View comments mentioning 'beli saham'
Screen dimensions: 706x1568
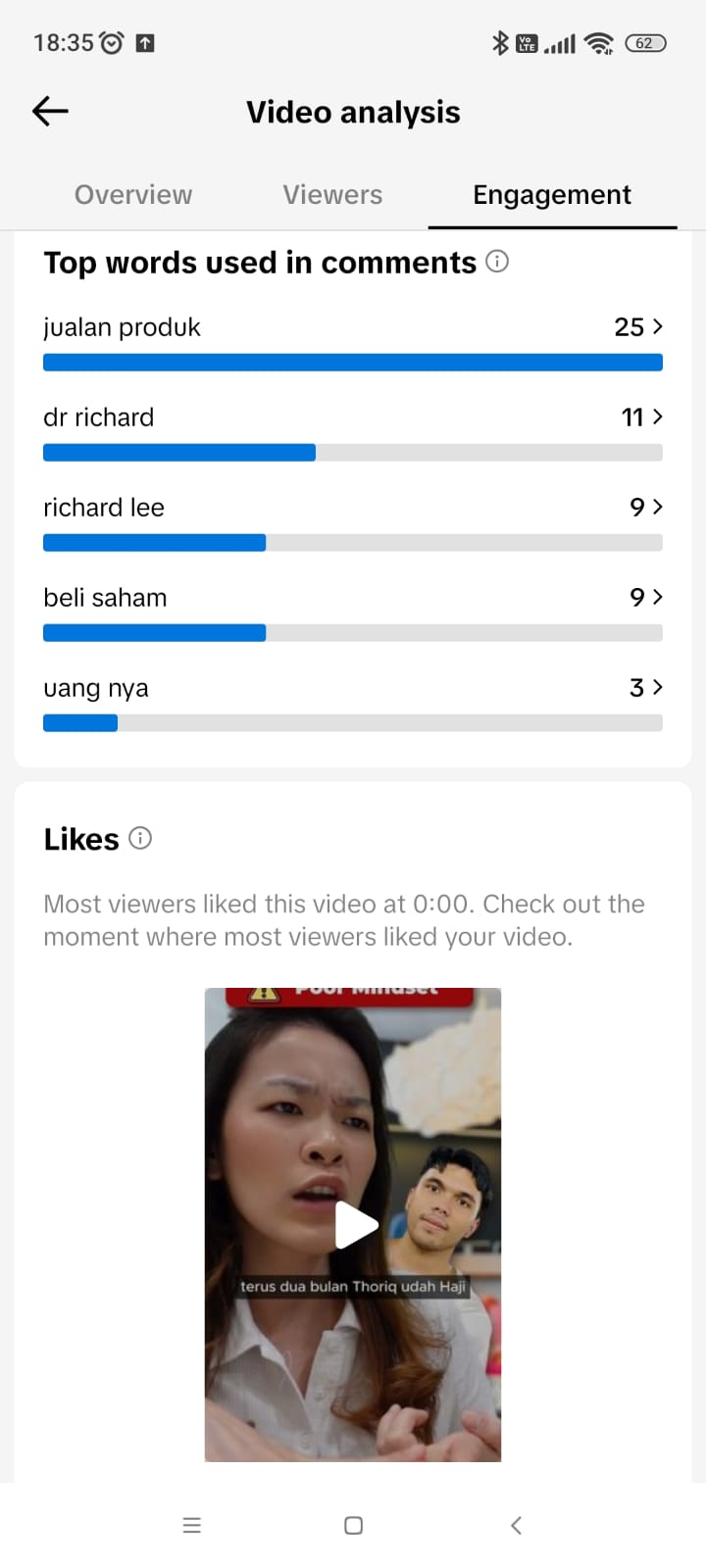point(353,598)
